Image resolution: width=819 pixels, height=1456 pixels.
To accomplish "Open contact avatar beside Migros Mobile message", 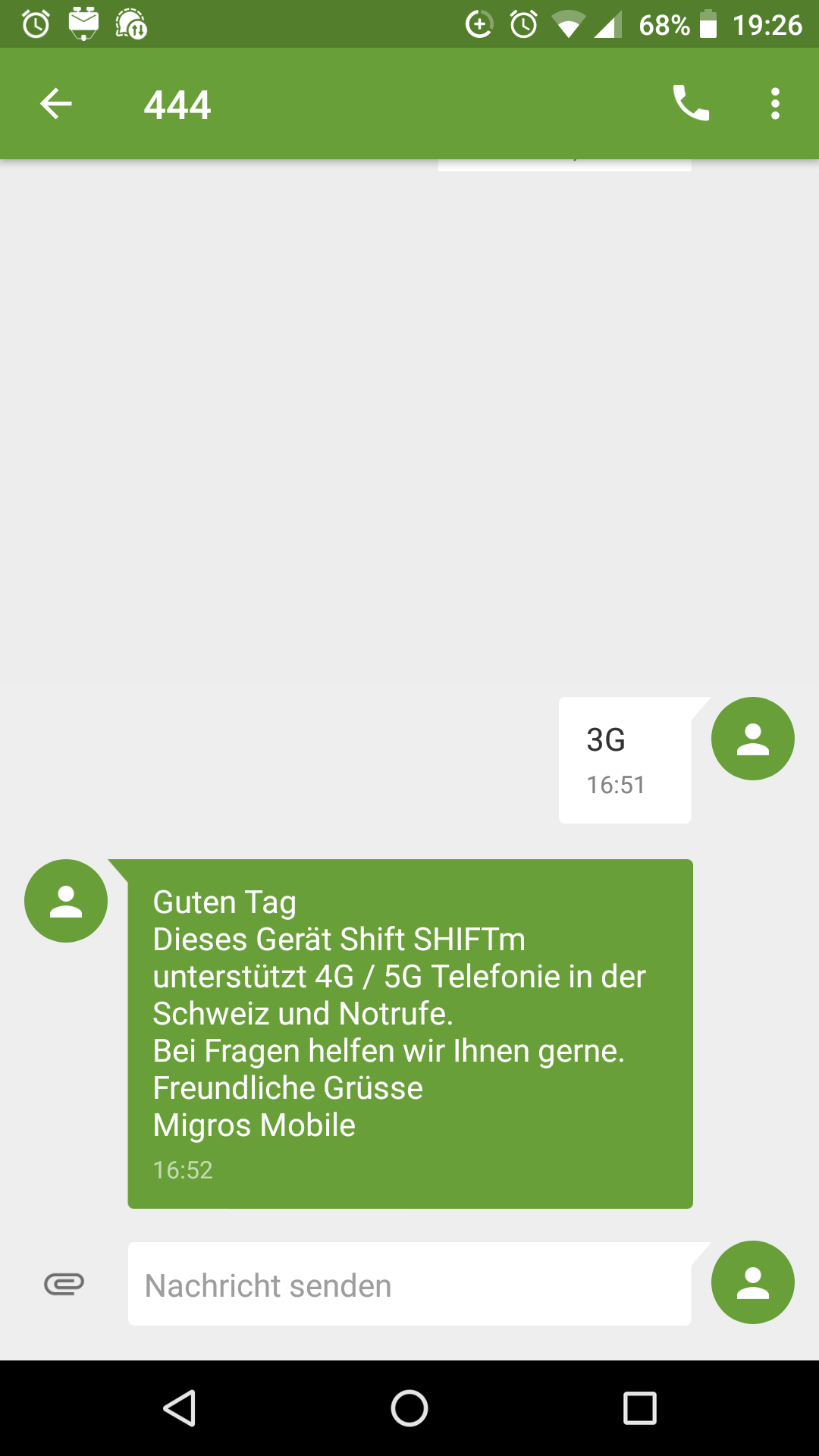I will [66, 901].
